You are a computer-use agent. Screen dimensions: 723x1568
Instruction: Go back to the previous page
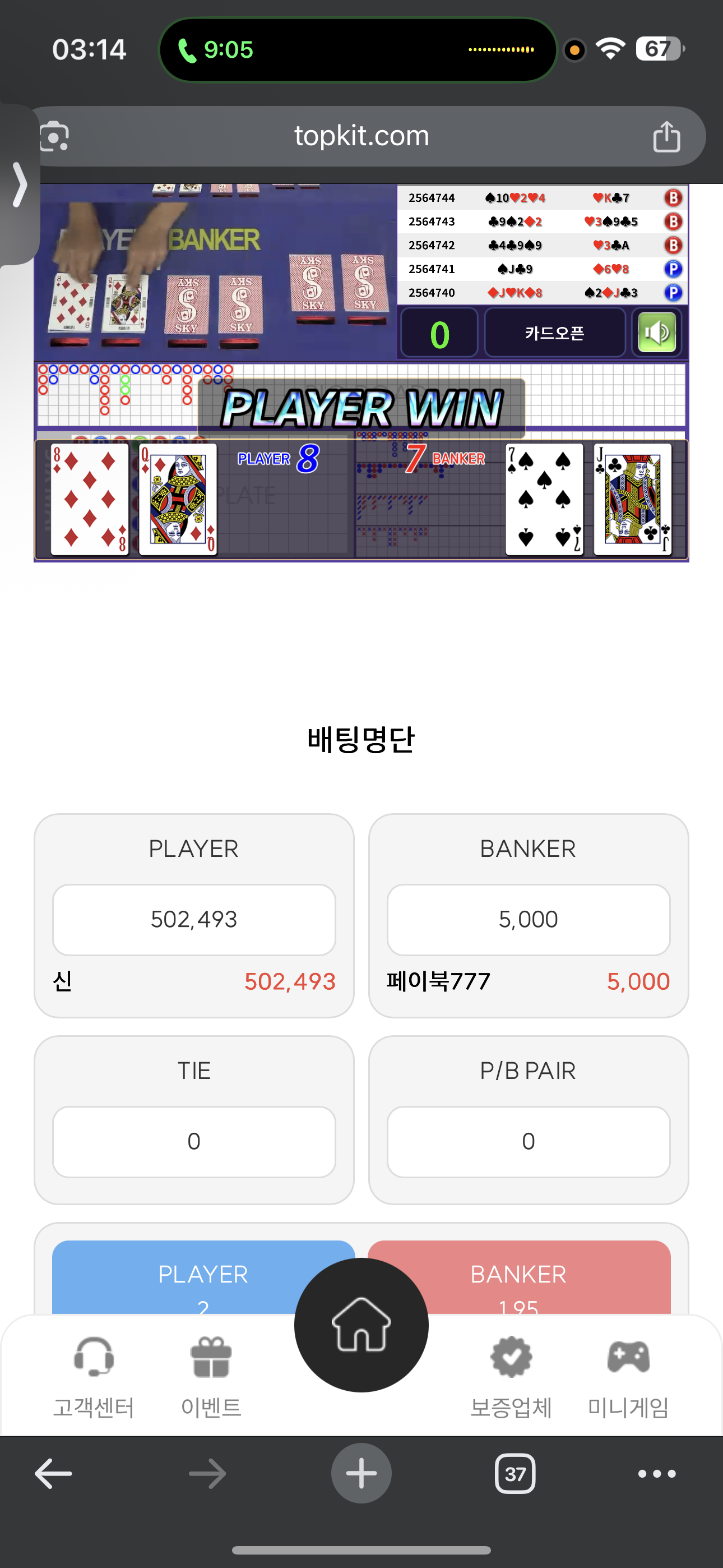54,1474
